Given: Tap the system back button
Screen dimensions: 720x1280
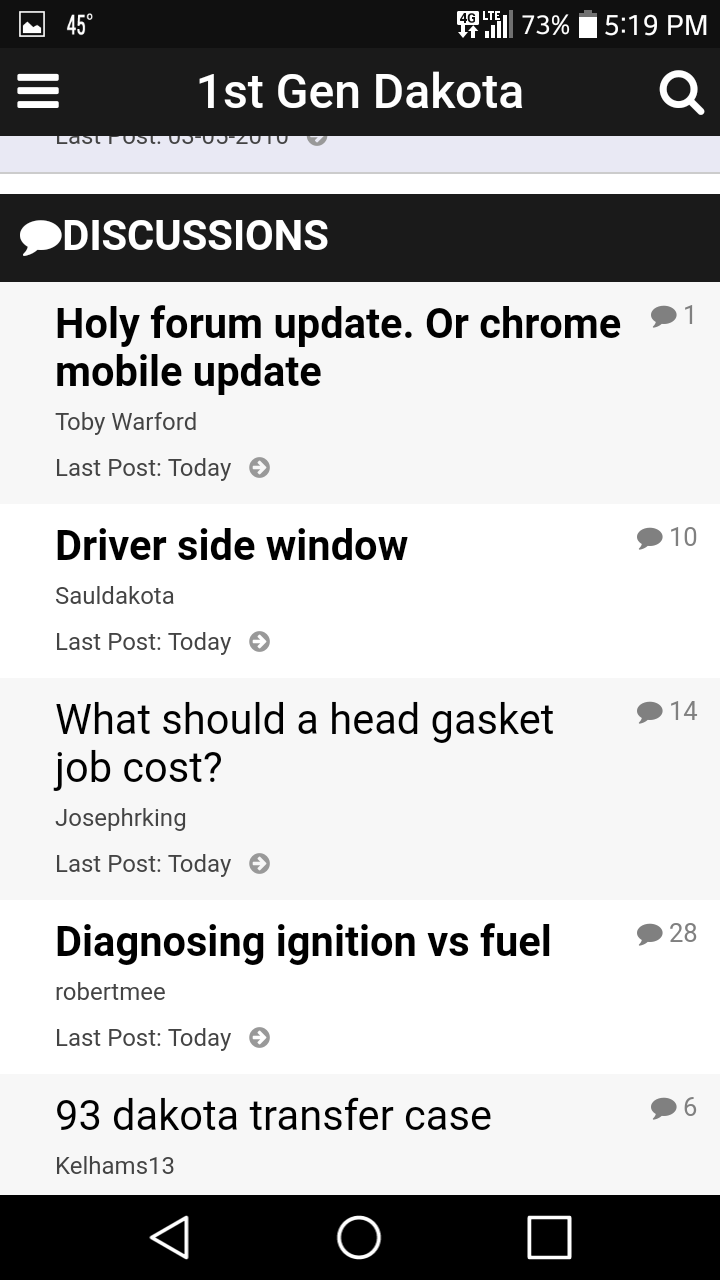Looking at the screenshot, I should tap(170, 1237).
